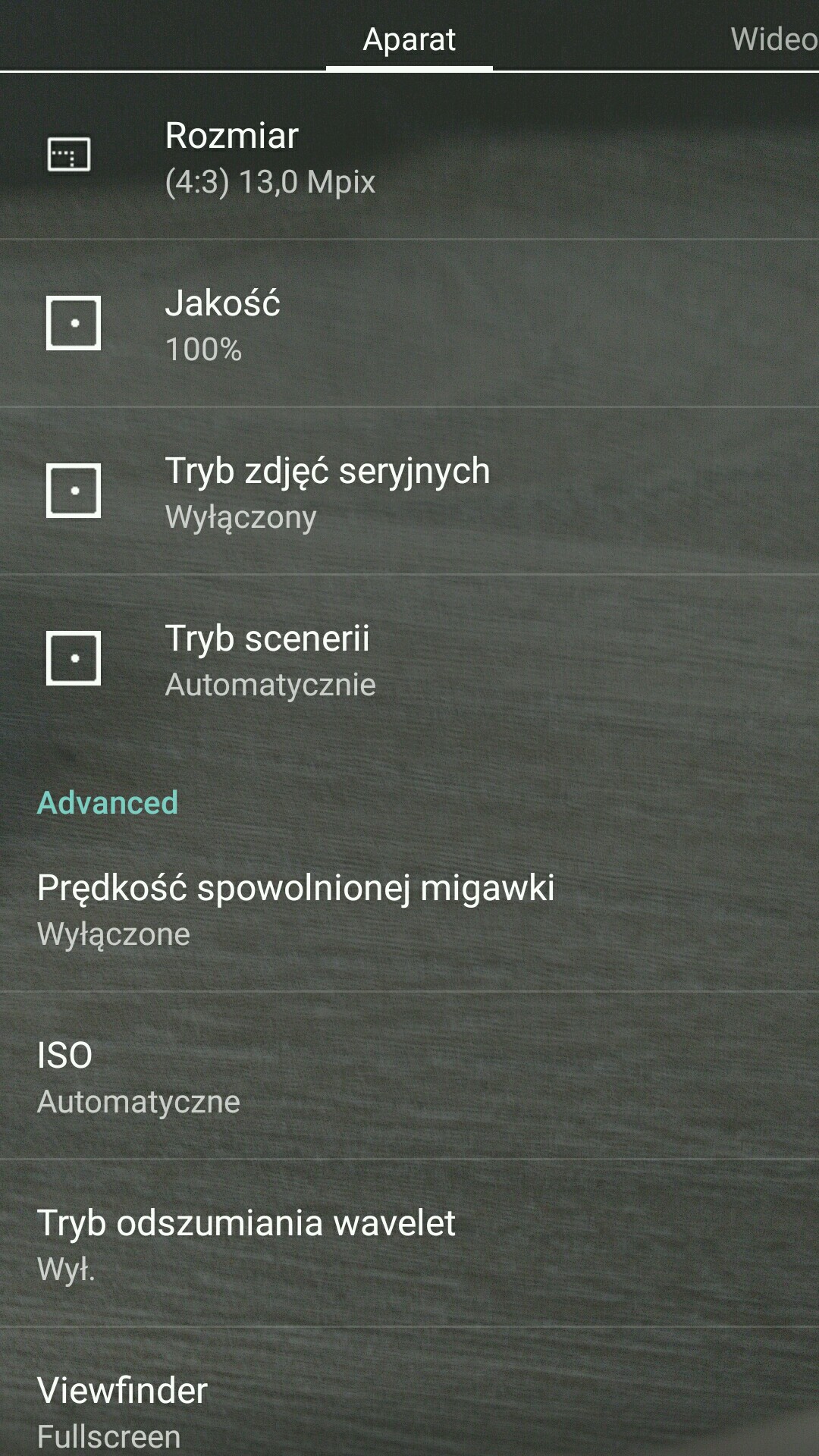The width and height of the screenshot is (819, 1456).
Task: Open the Rozmiar picture size setting
Action: click(x=409, y=157)
